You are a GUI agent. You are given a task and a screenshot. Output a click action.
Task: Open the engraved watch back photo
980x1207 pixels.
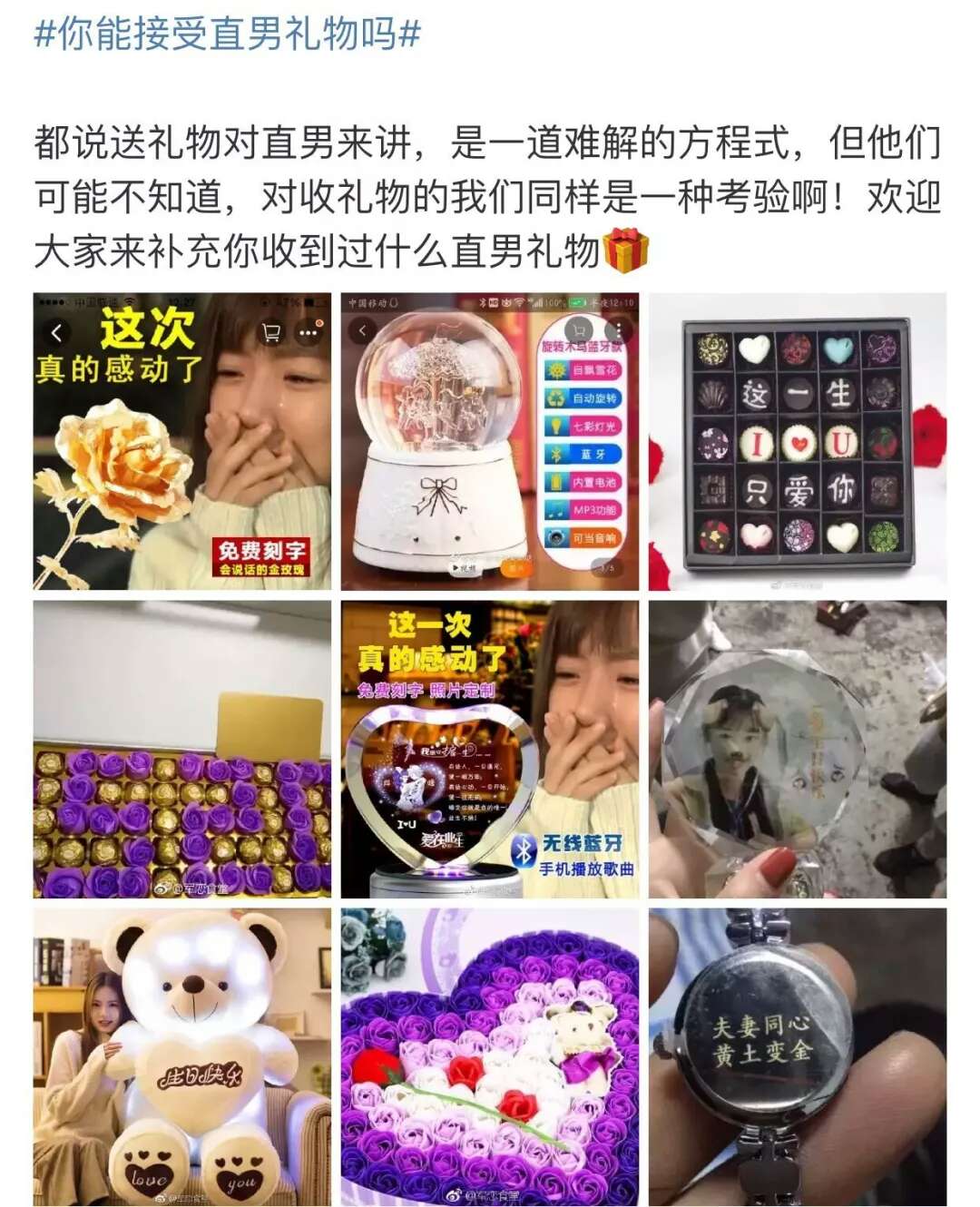(x=798, y=1056)
